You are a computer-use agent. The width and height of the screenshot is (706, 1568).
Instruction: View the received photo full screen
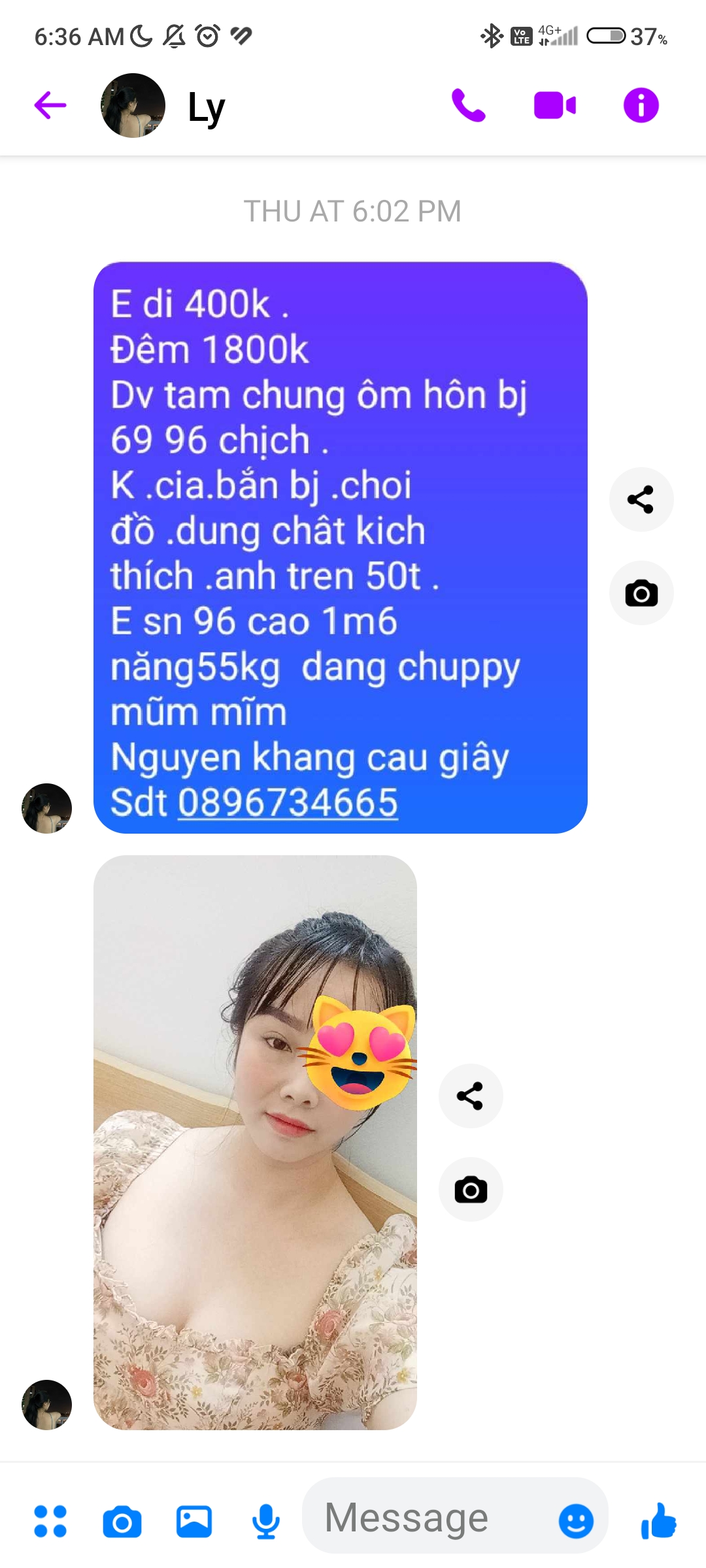click(x=255, y=1142)
